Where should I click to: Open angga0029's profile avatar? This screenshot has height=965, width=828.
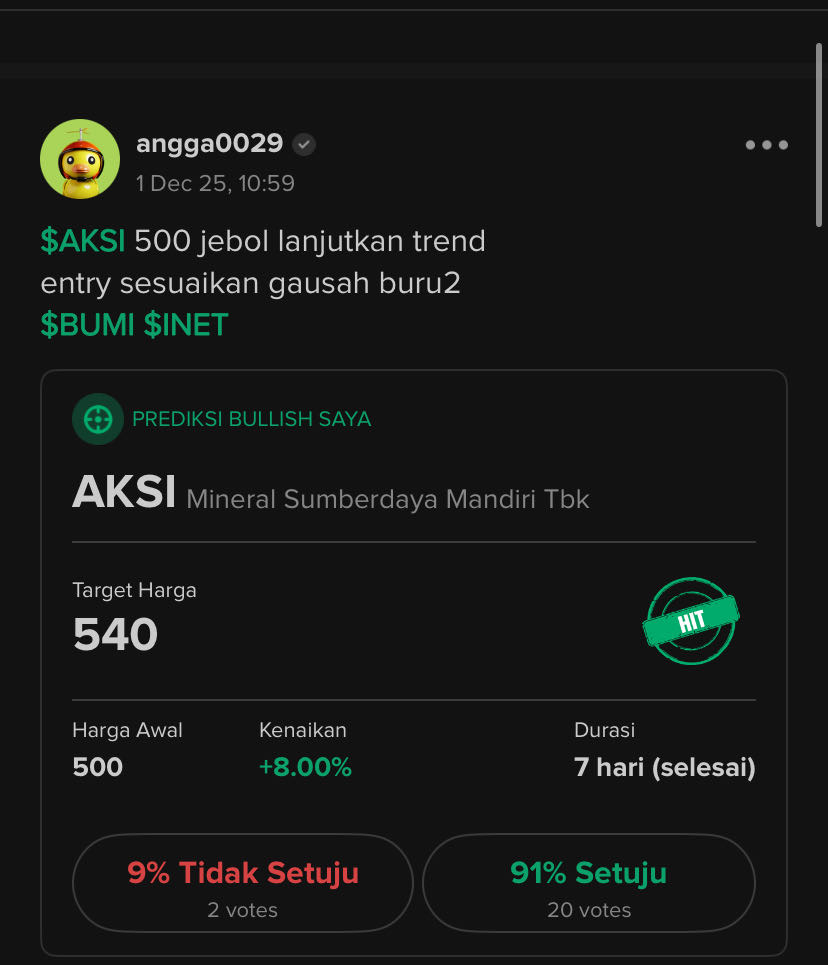[80, 158]
